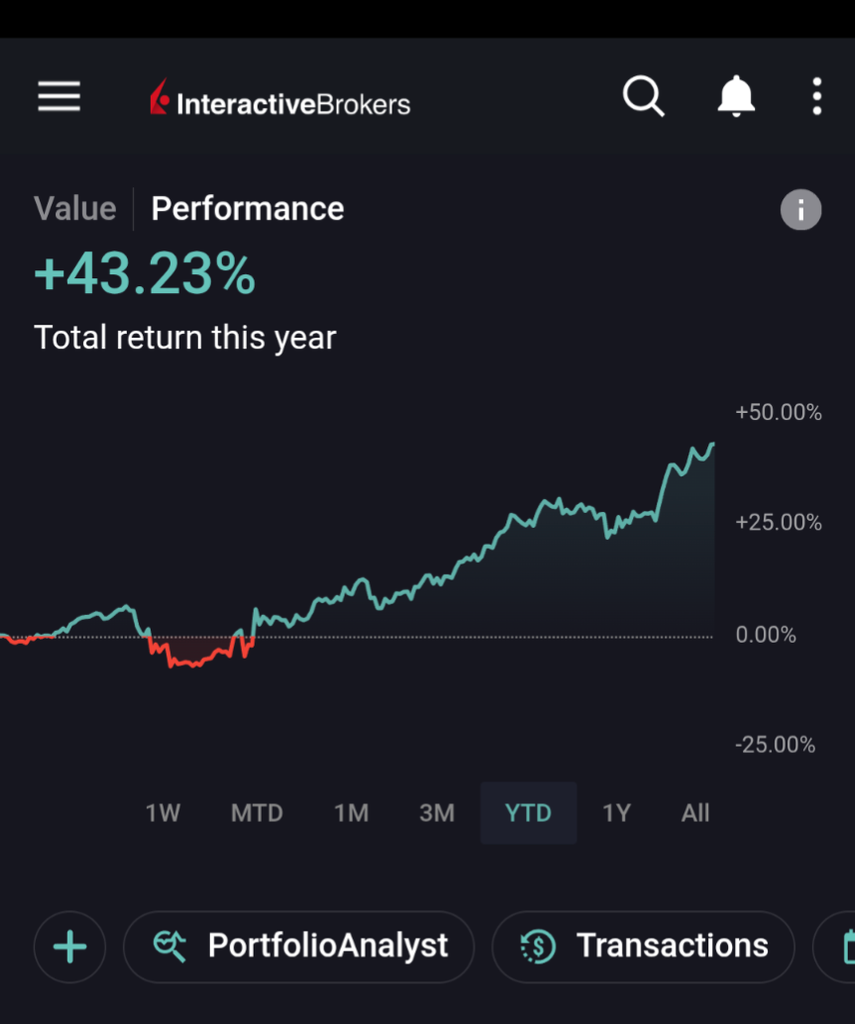View the All time range
This screenshot has width=855, height=1024.
click(695, 813)
